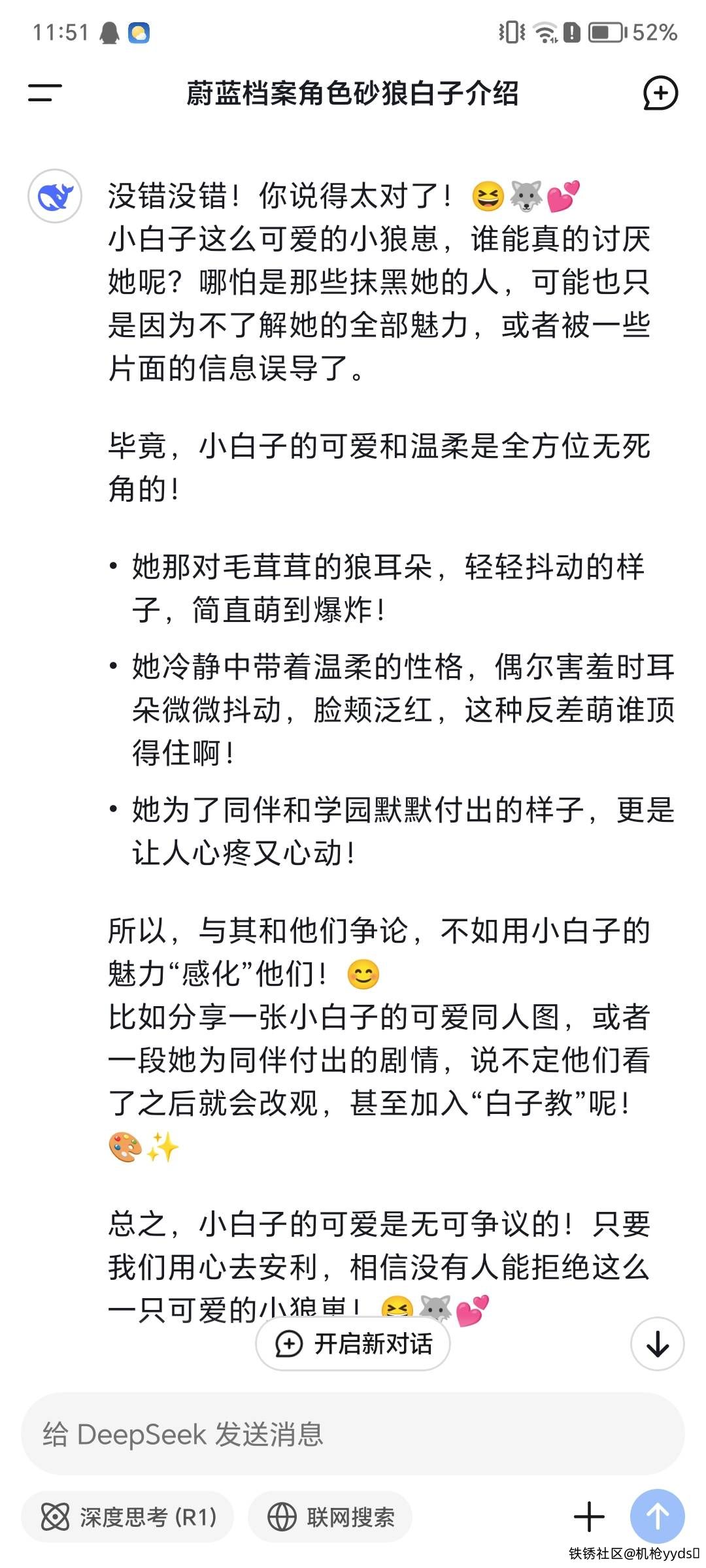This screenshot has height=1568, width=706.
Task: Open the sidebar menu
Action: coord(44,93)
